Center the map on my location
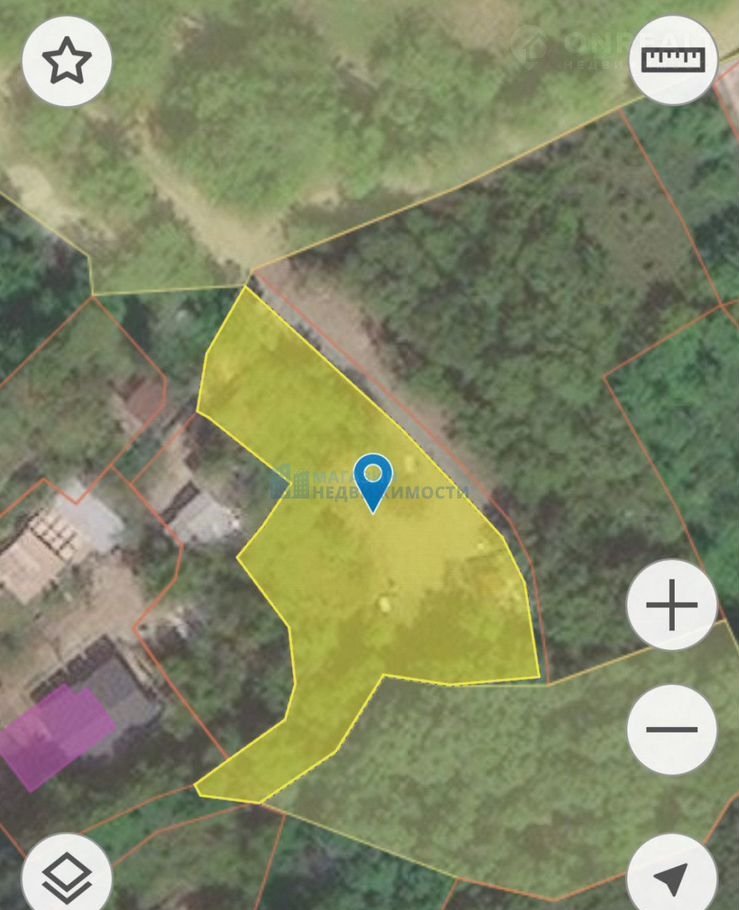This screenshot has height=910, width=739. 672,876
